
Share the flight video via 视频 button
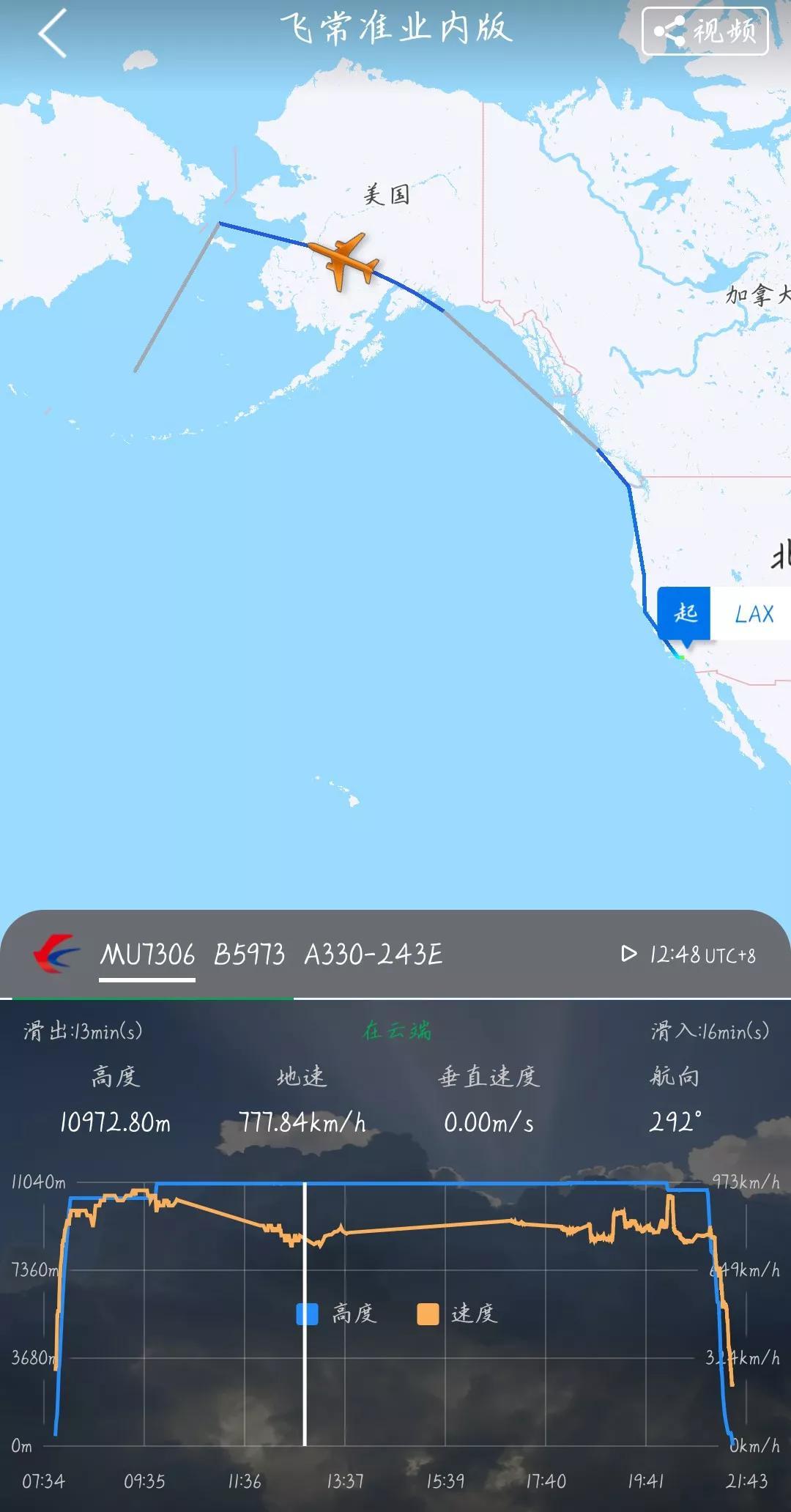click(705, 31)
